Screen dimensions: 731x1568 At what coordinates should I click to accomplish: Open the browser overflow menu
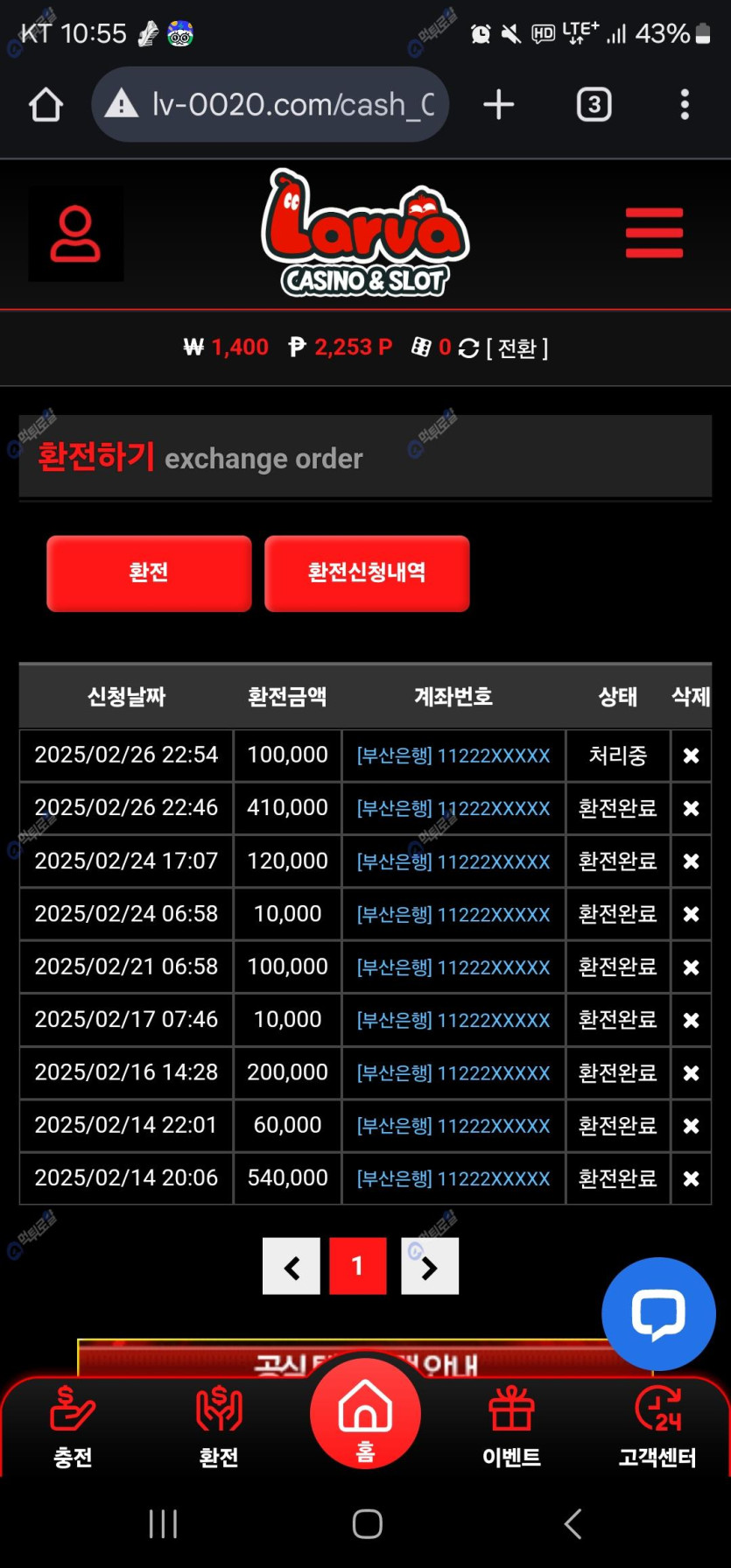[685, 105]
